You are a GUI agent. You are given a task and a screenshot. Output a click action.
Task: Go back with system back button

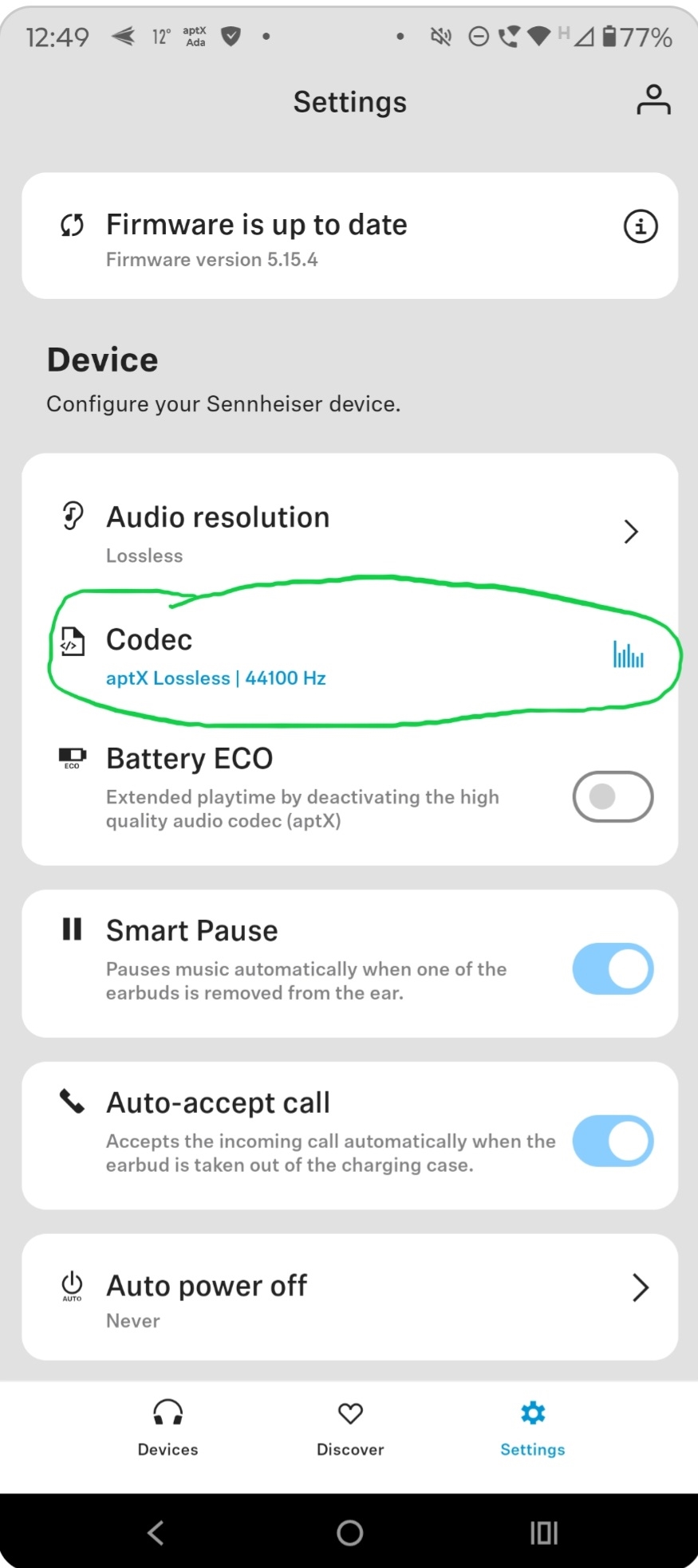pyautogui.click(x=156, y=1532)
